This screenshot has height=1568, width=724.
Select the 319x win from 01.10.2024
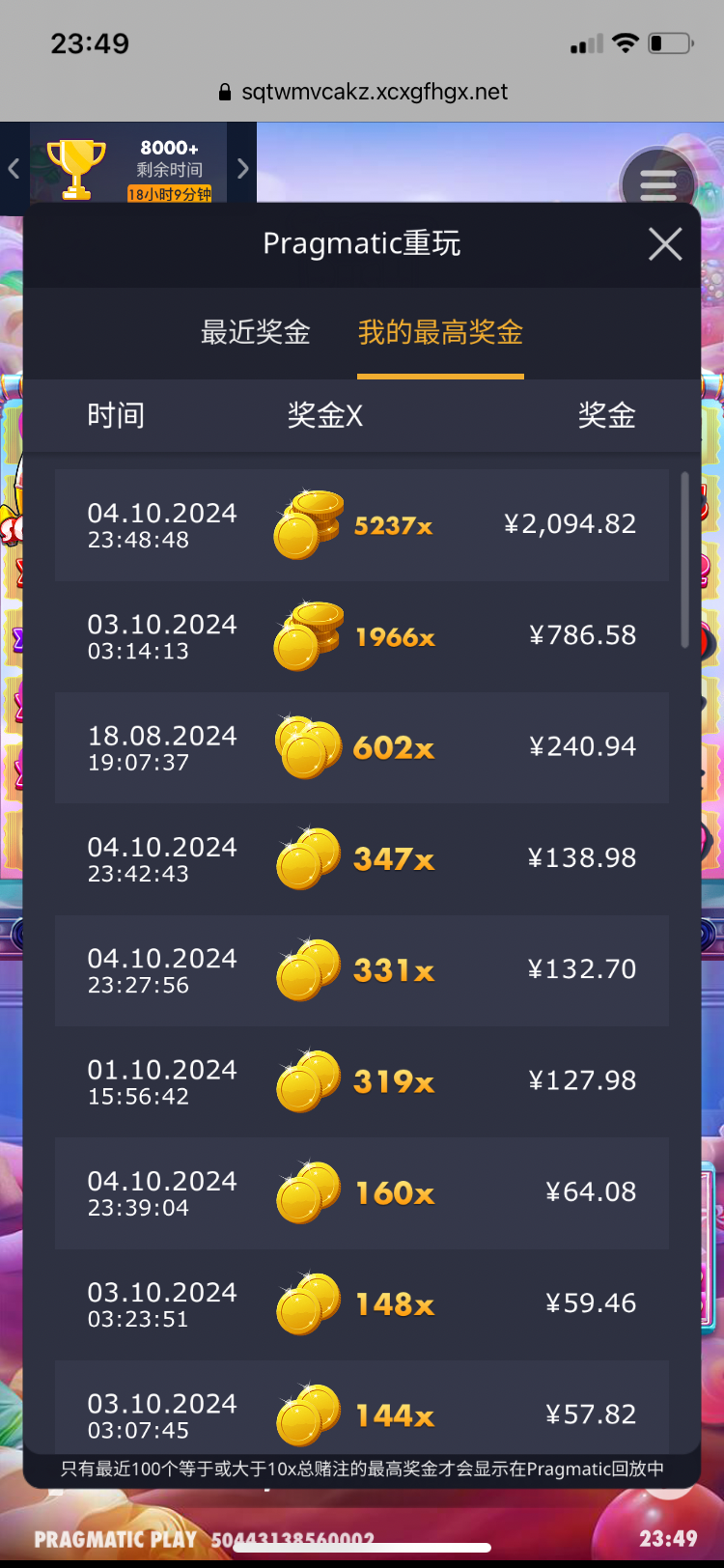tap(361, 1081)
